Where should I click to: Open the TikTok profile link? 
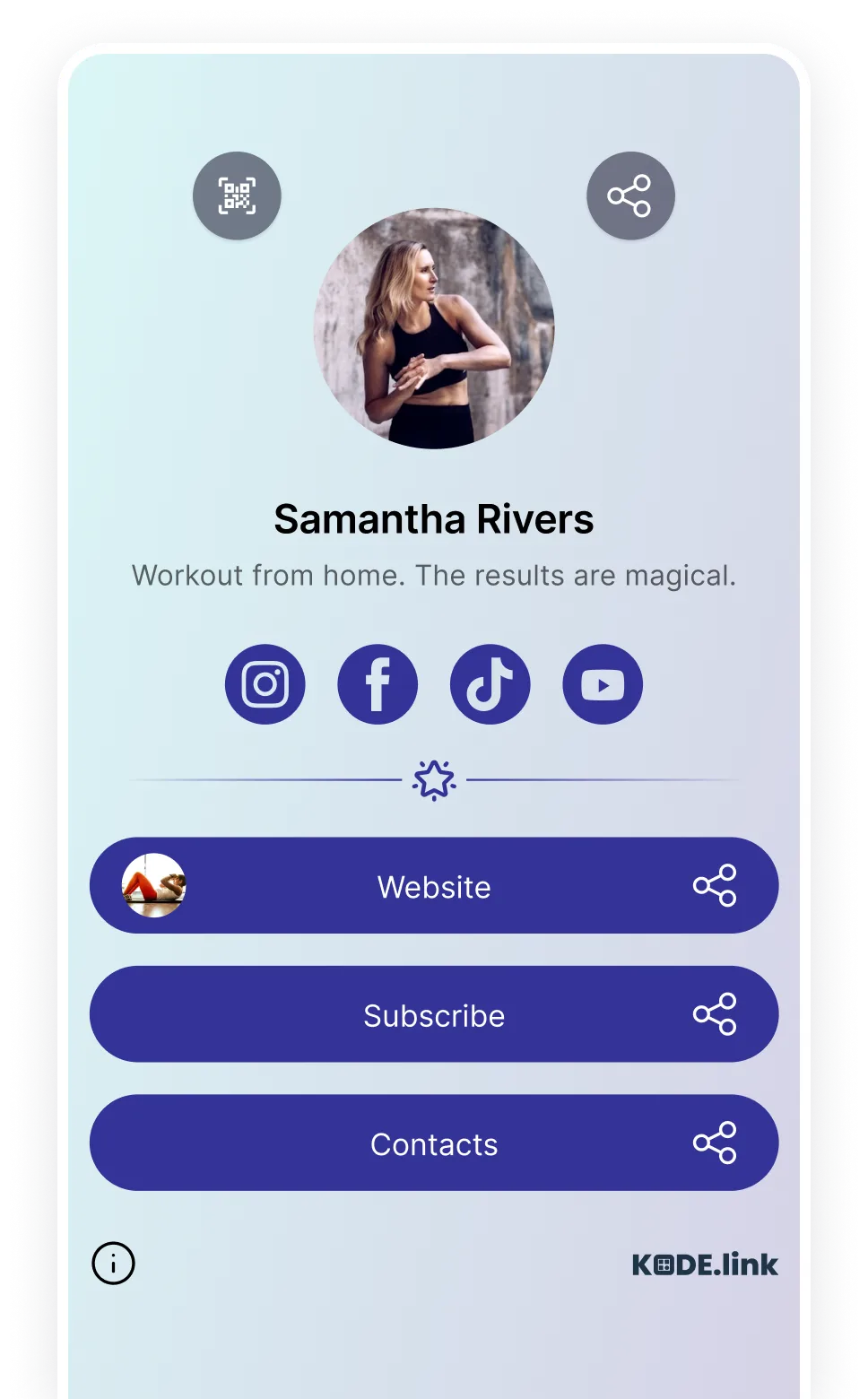(x=490, y=684)
